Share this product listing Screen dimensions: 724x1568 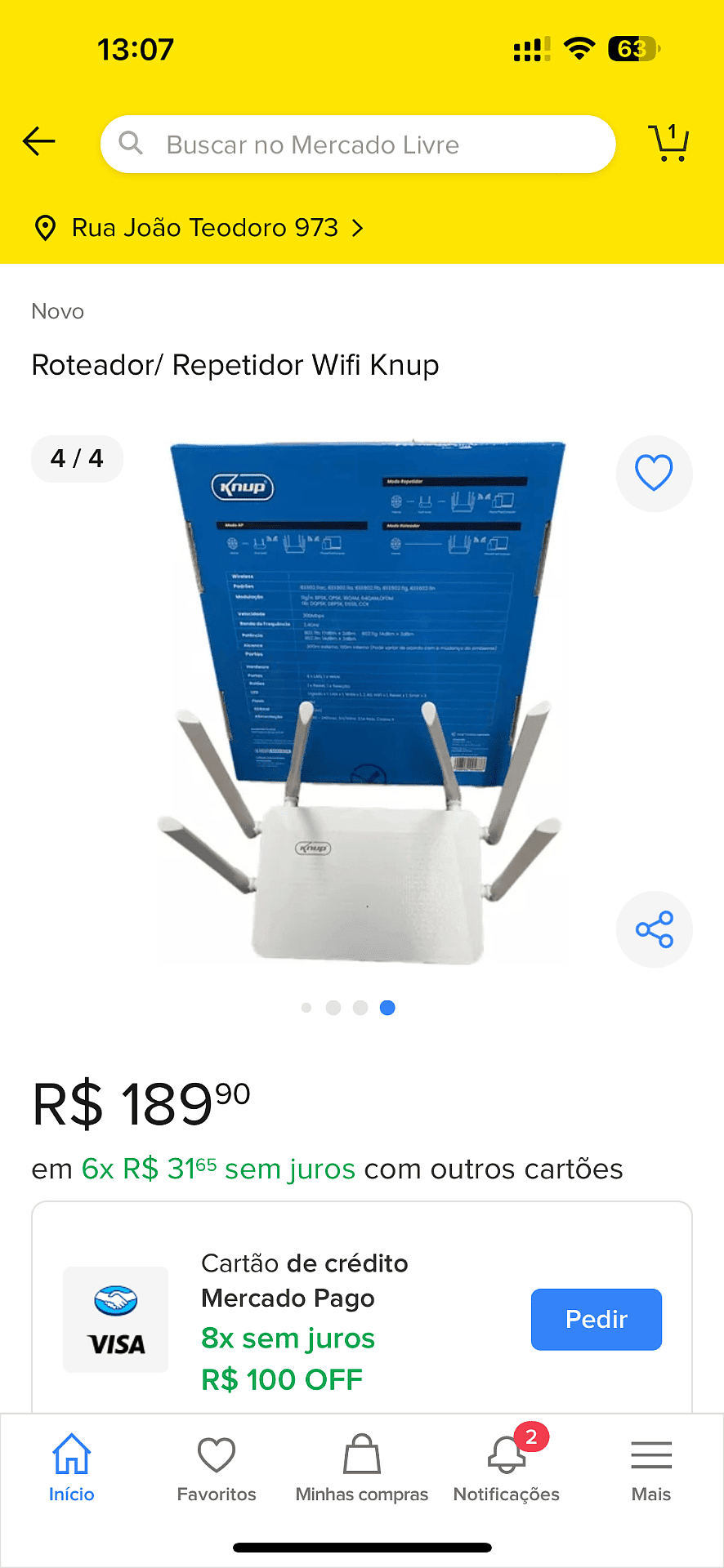654,929
